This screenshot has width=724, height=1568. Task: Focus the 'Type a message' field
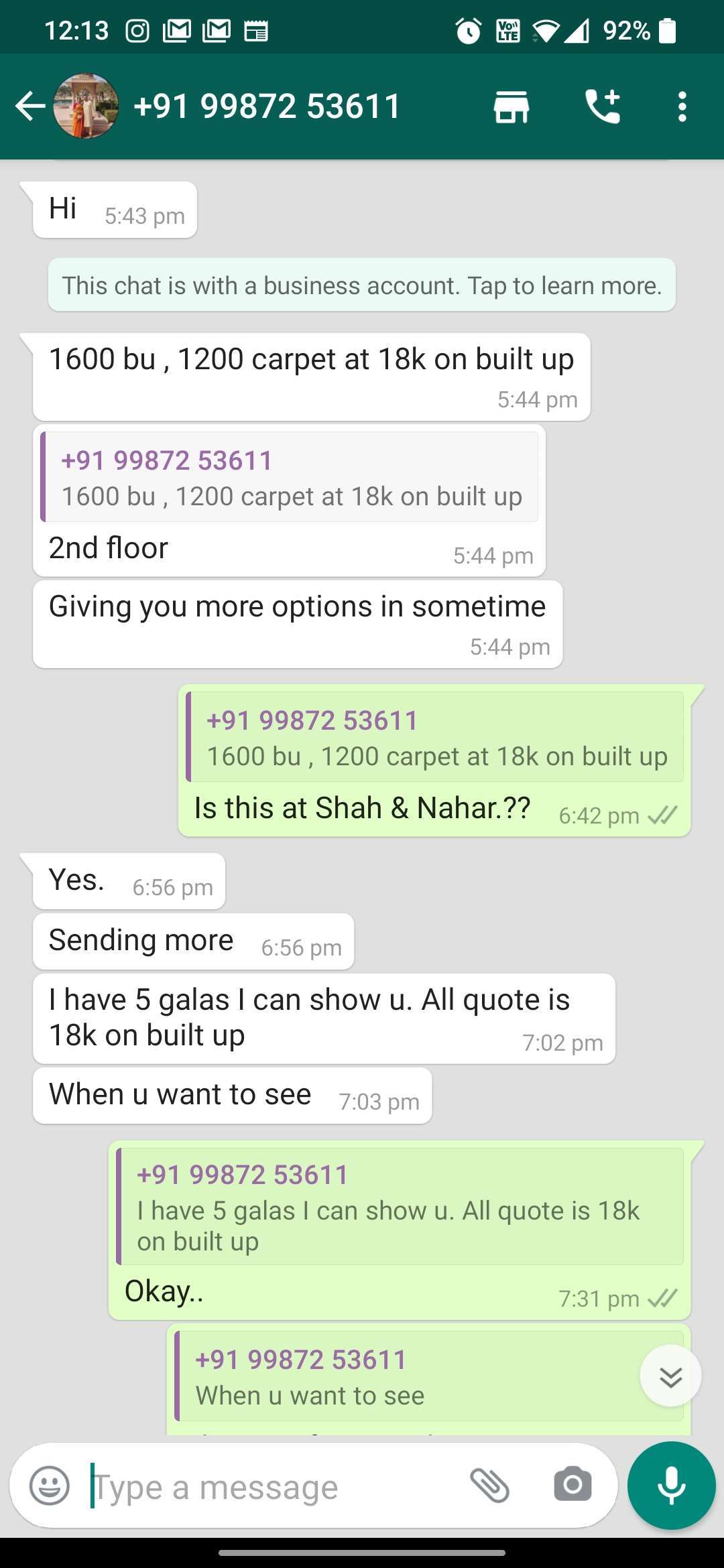[268, 1487]
